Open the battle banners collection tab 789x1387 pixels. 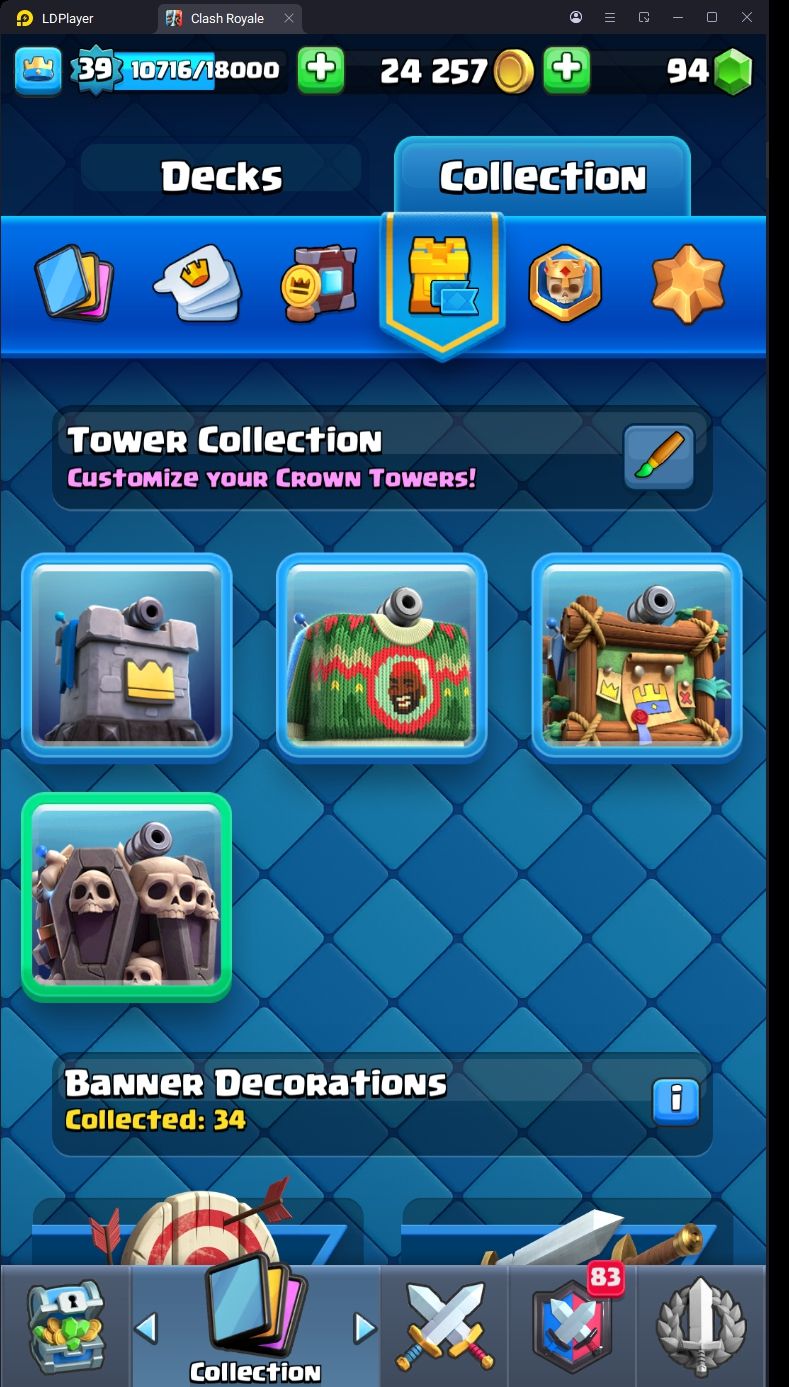pyautogui.click(x=319, y=284)
